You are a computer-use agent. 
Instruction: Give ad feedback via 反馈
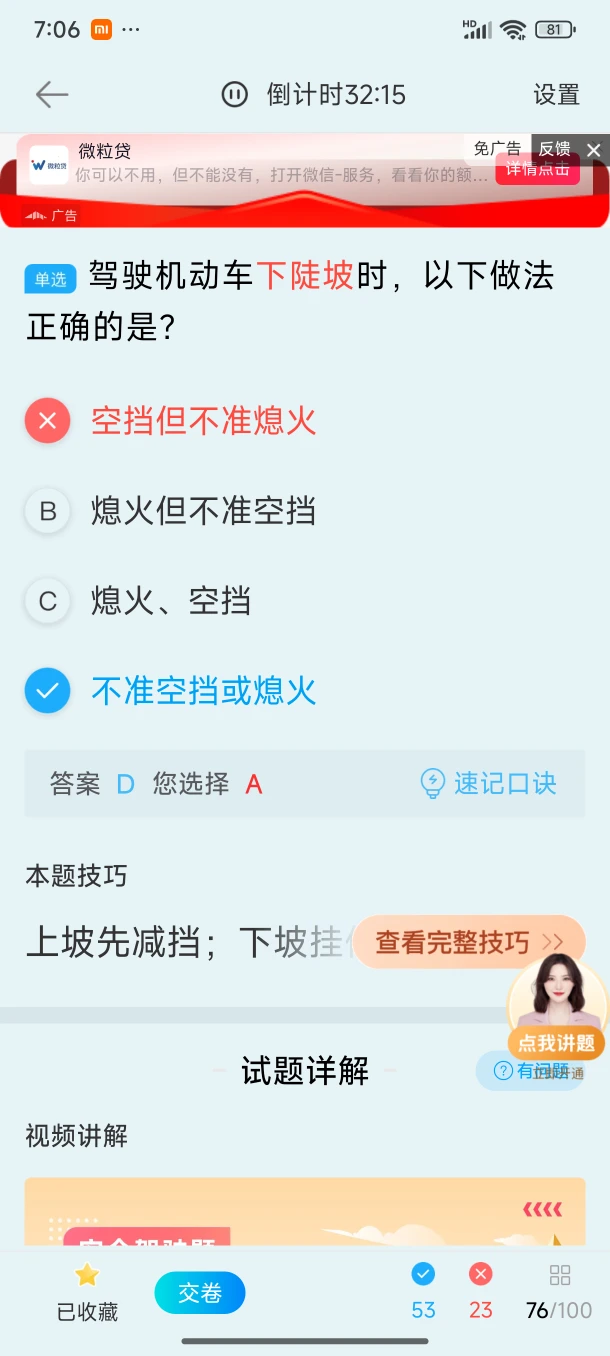(554, 149)
